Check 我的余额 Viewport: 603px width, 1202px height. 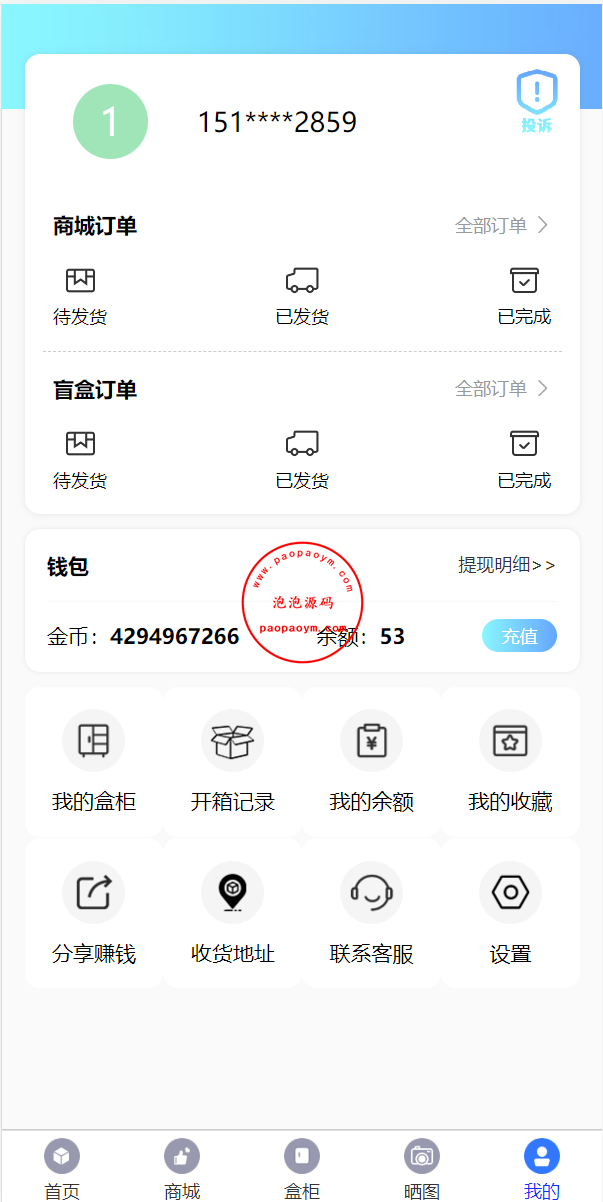372,762
